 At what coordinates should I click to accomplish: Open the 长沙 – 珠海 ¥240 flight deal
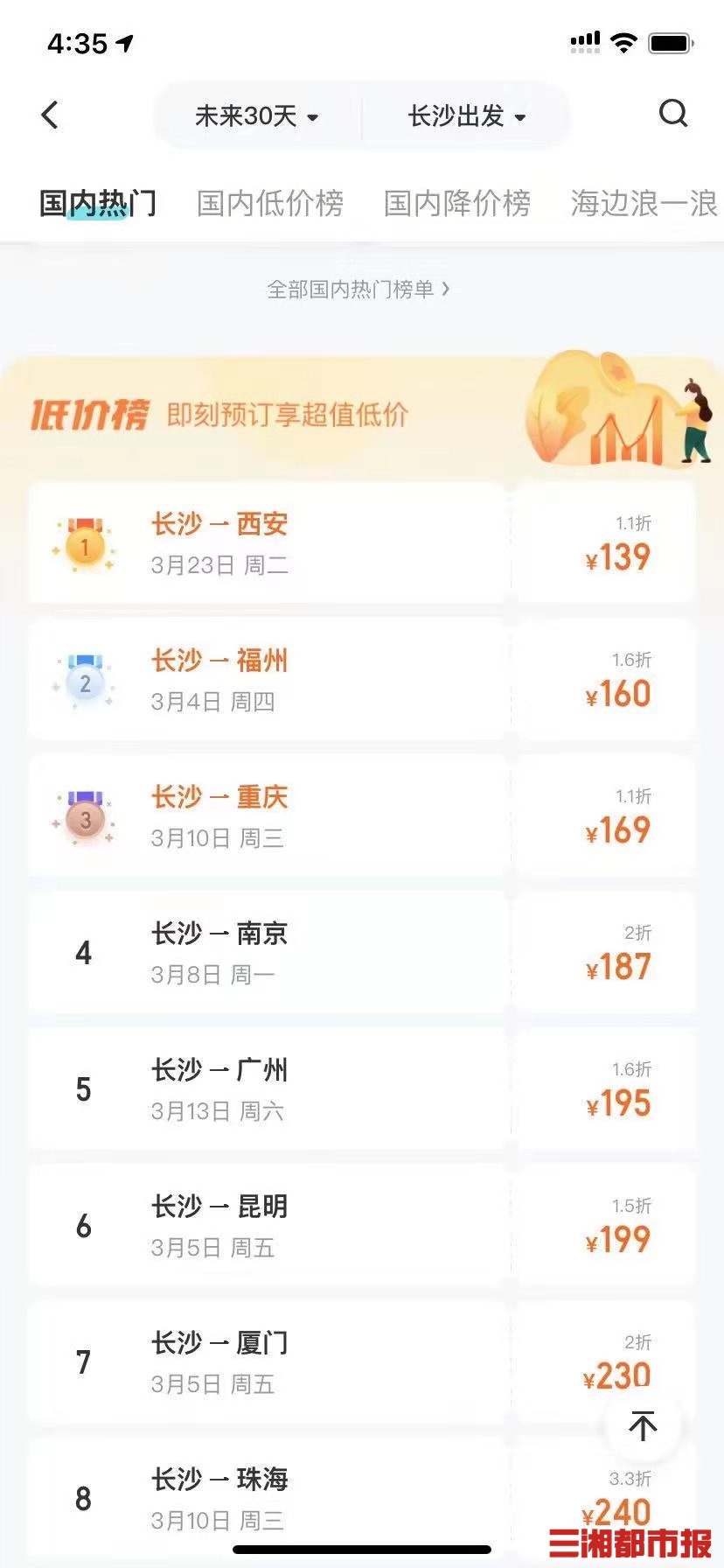[350, 1496]
